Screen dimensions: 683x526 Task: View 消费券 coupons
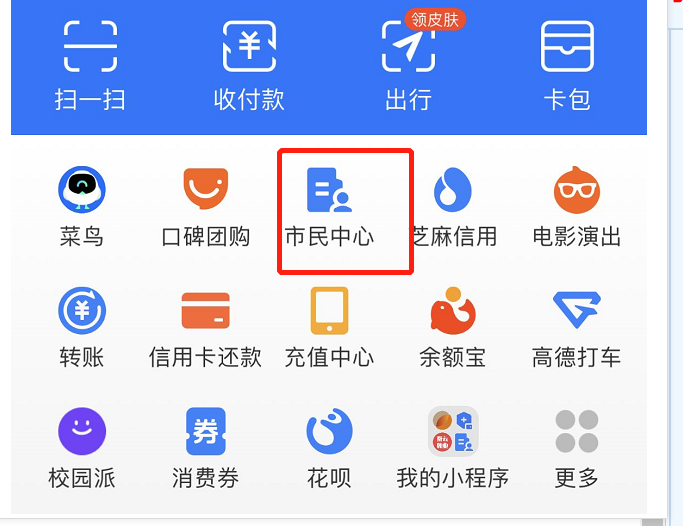(206, 446)
